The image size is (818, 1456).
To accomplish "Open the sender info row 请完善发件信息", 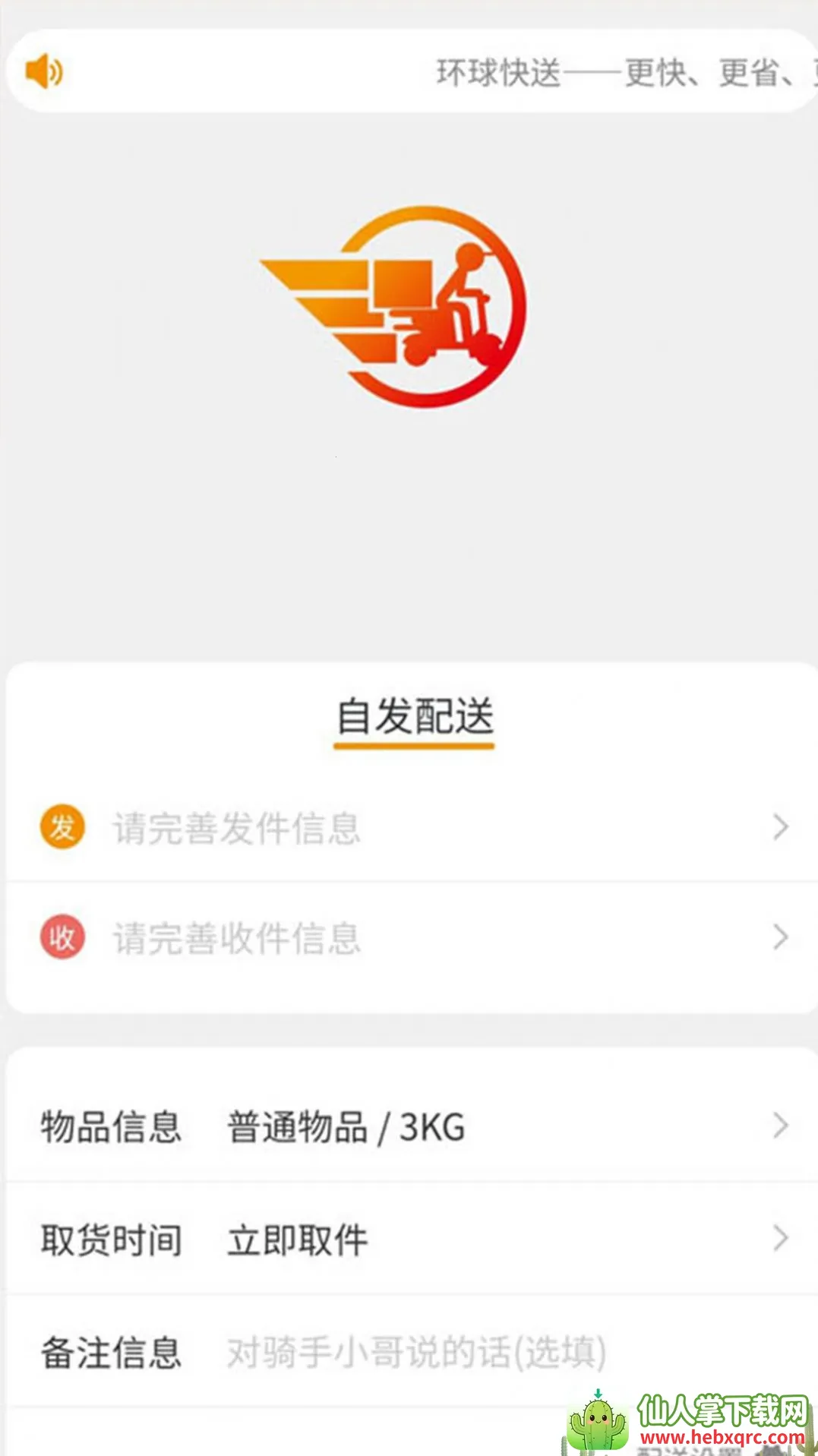I will (410, 827).
